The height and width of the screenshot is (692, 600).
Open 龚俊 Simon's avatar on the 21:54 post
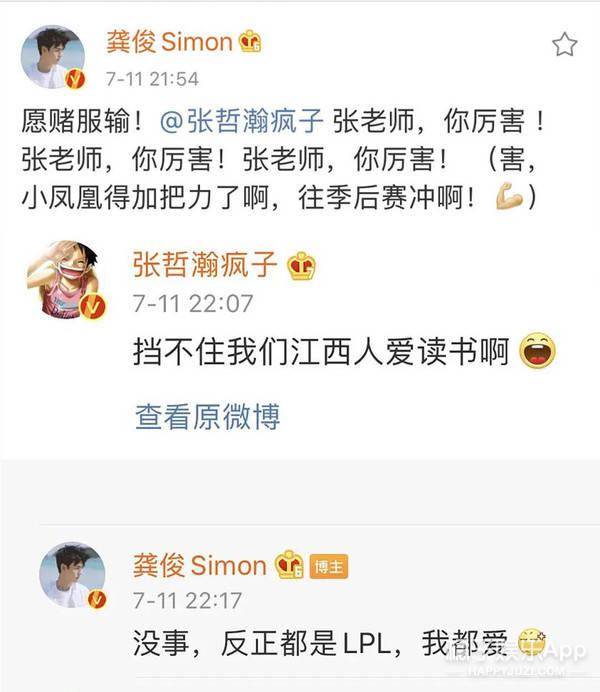[55, 55]
